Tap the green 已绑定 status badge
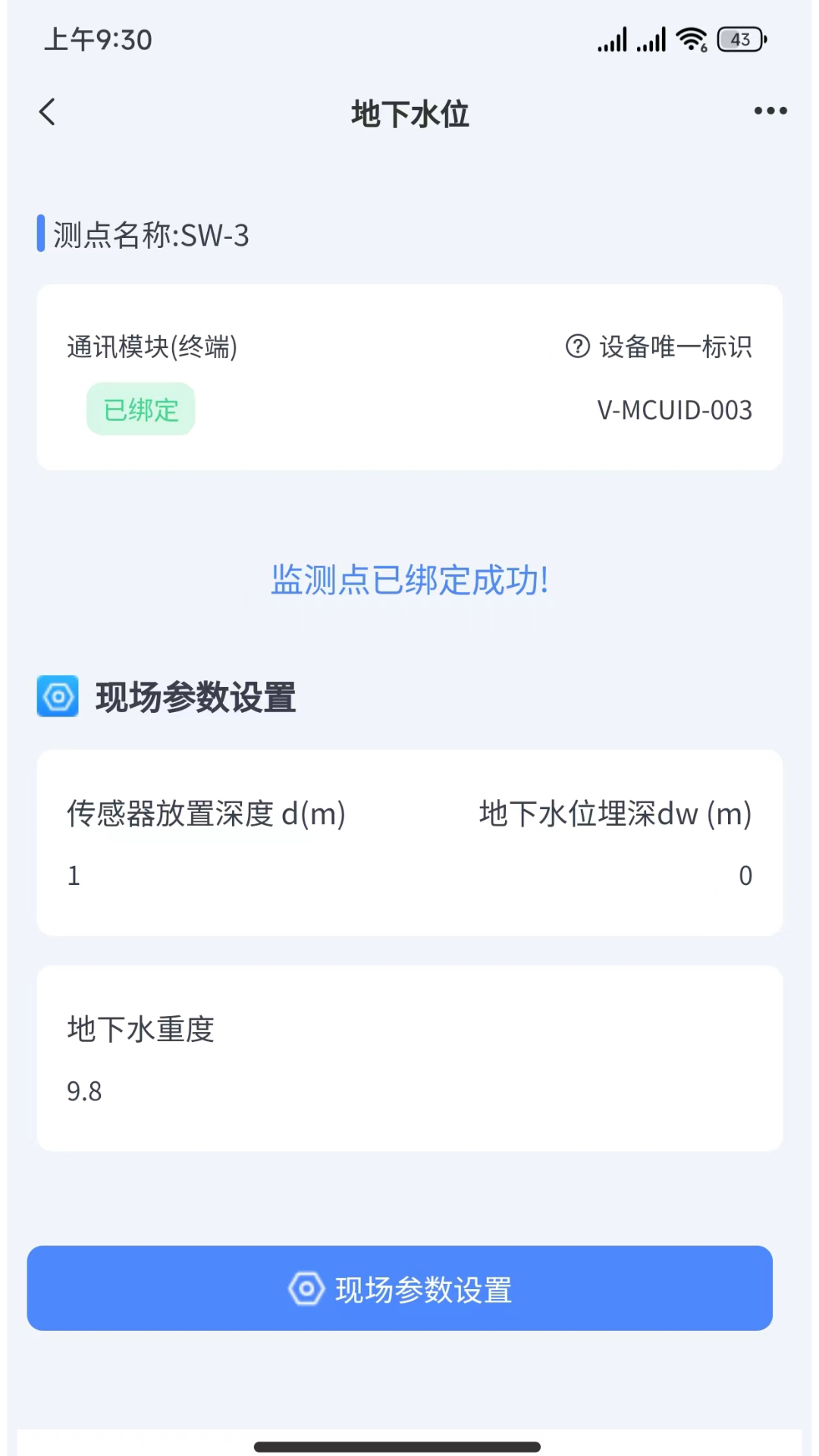Viewport: 819px width, 1456px height. pyautogui.click(x=140, y=409)
